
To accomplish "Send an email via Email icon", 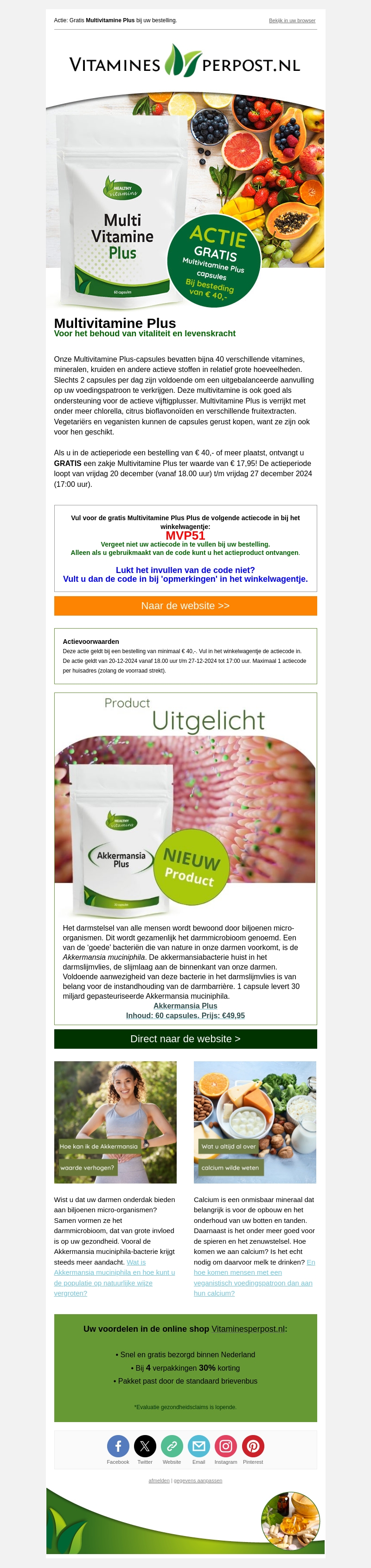I will click(198, 1446).
